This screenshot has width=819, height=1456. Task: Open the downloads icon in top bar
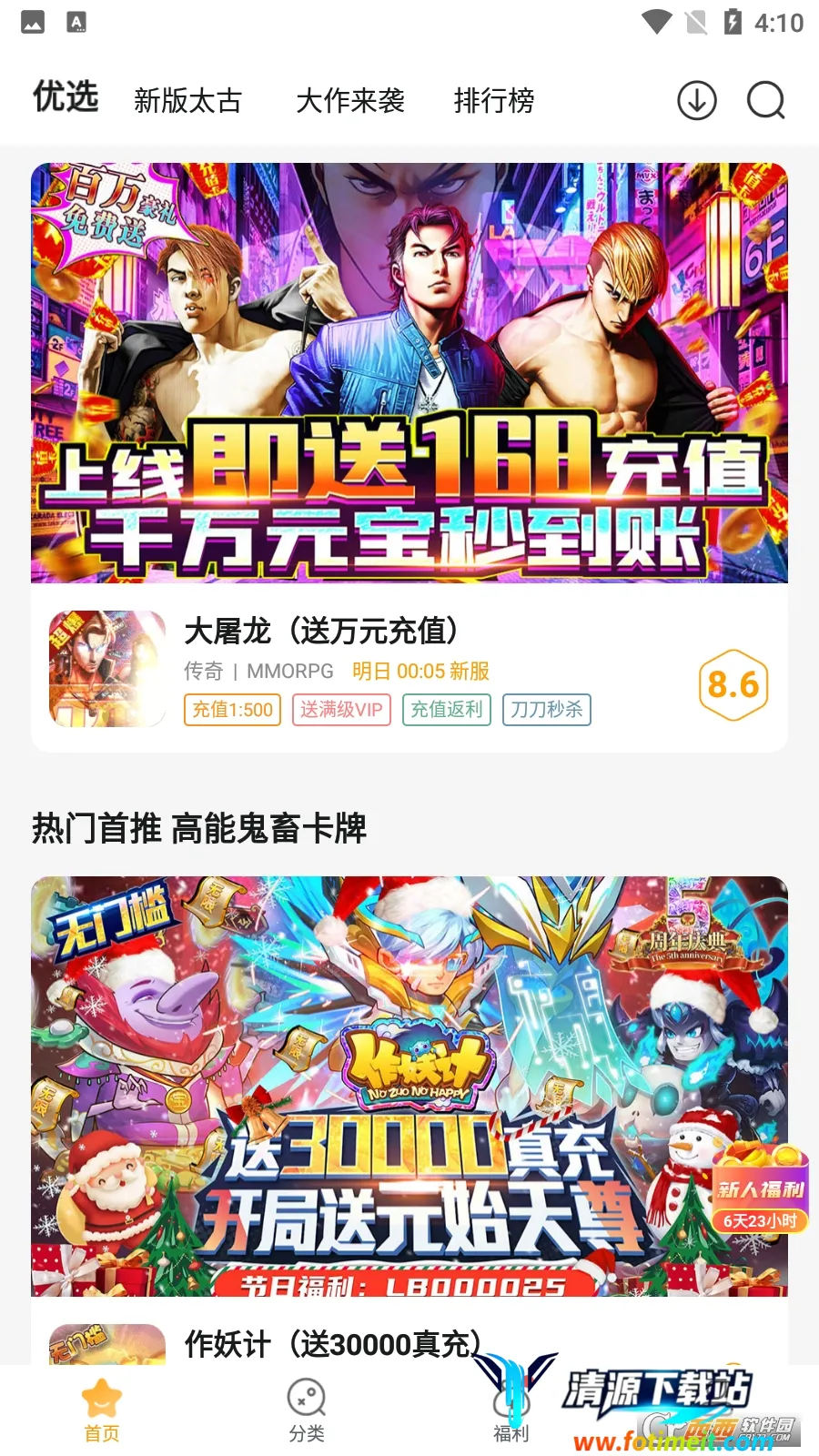pyautogui.click(x=697, y=100)
